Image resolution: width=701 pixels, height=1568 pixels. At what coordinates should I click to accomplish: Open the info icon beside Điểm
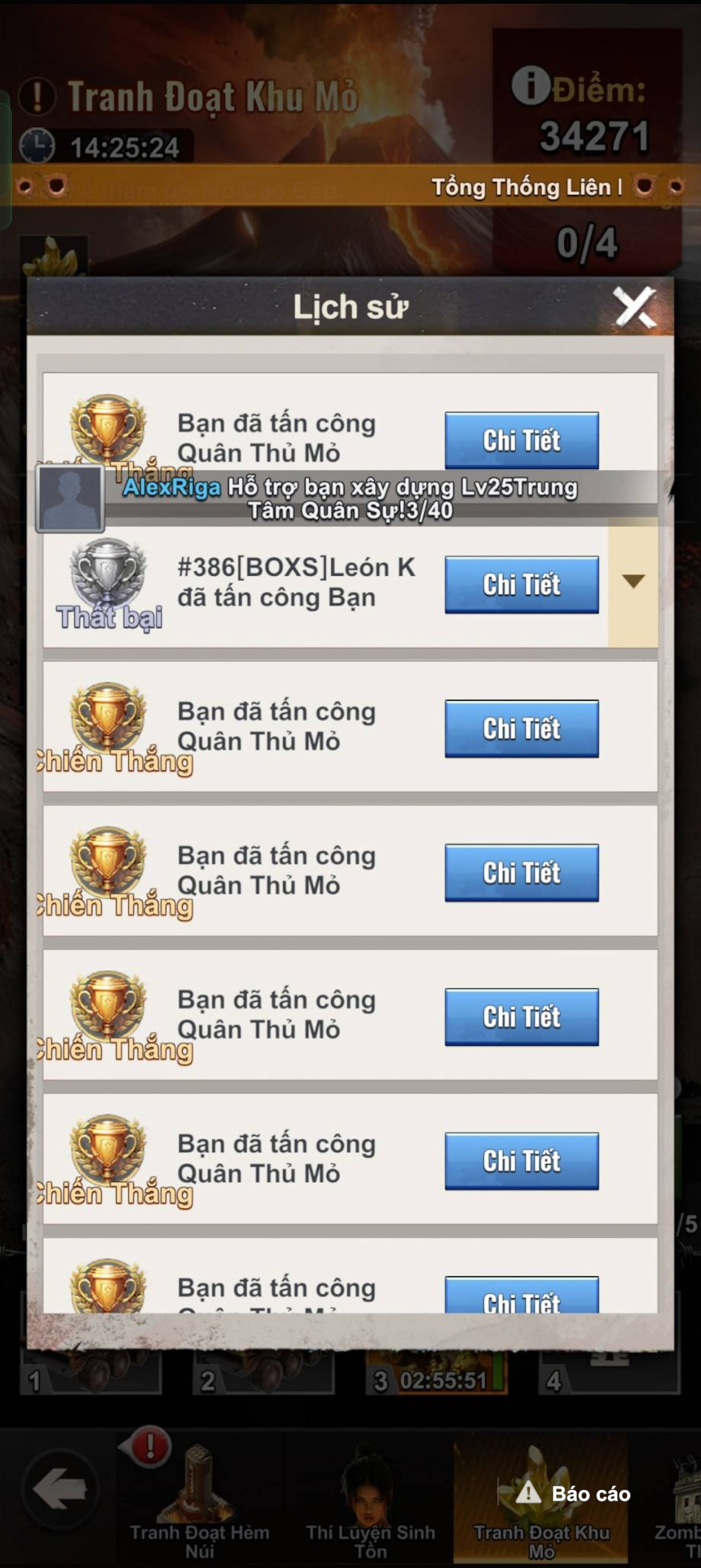[530, 86]
